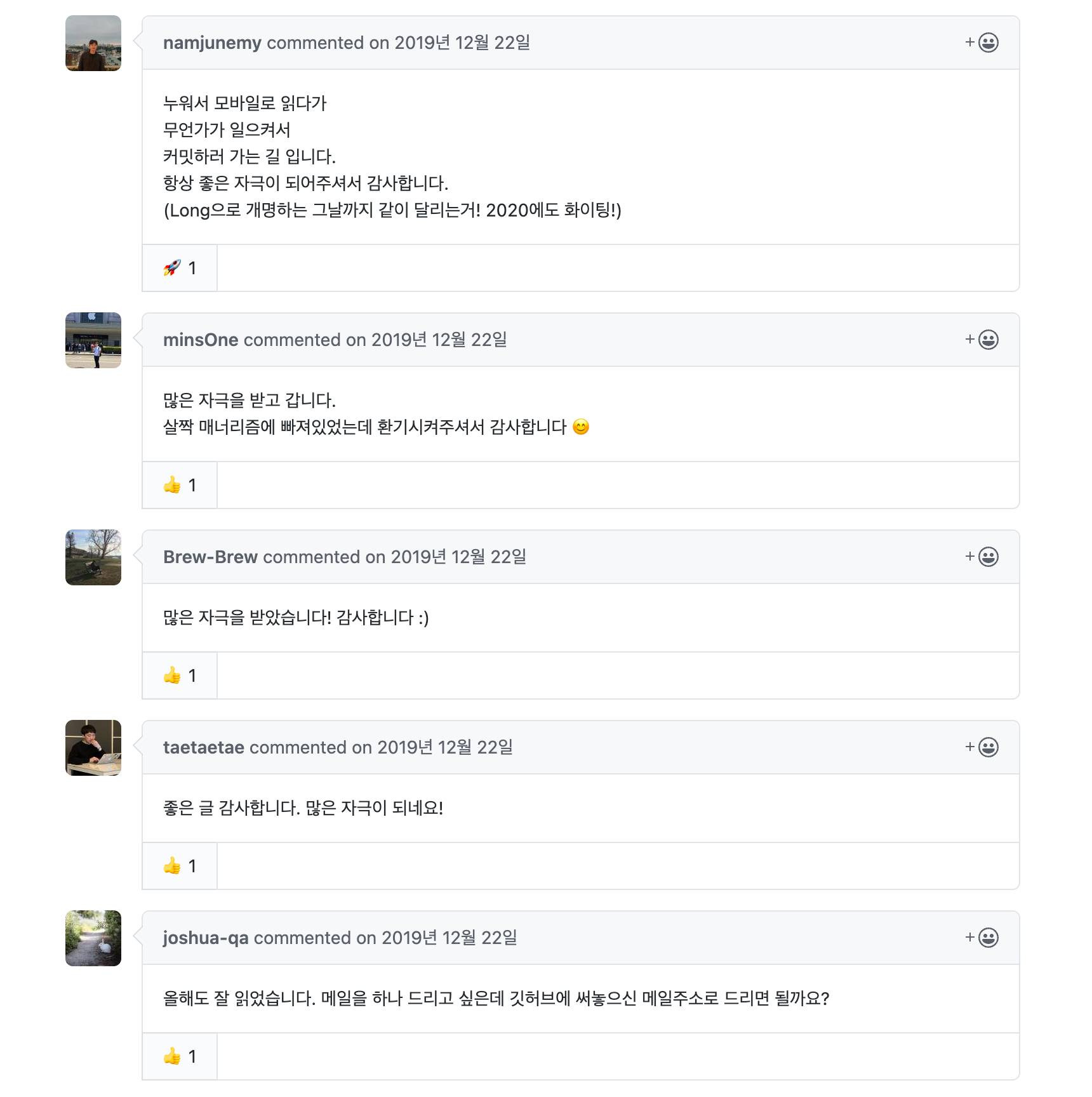Tap the rocket reaction on namjunemy's comment
The image size is (1092, 1097).
(180, 268)
